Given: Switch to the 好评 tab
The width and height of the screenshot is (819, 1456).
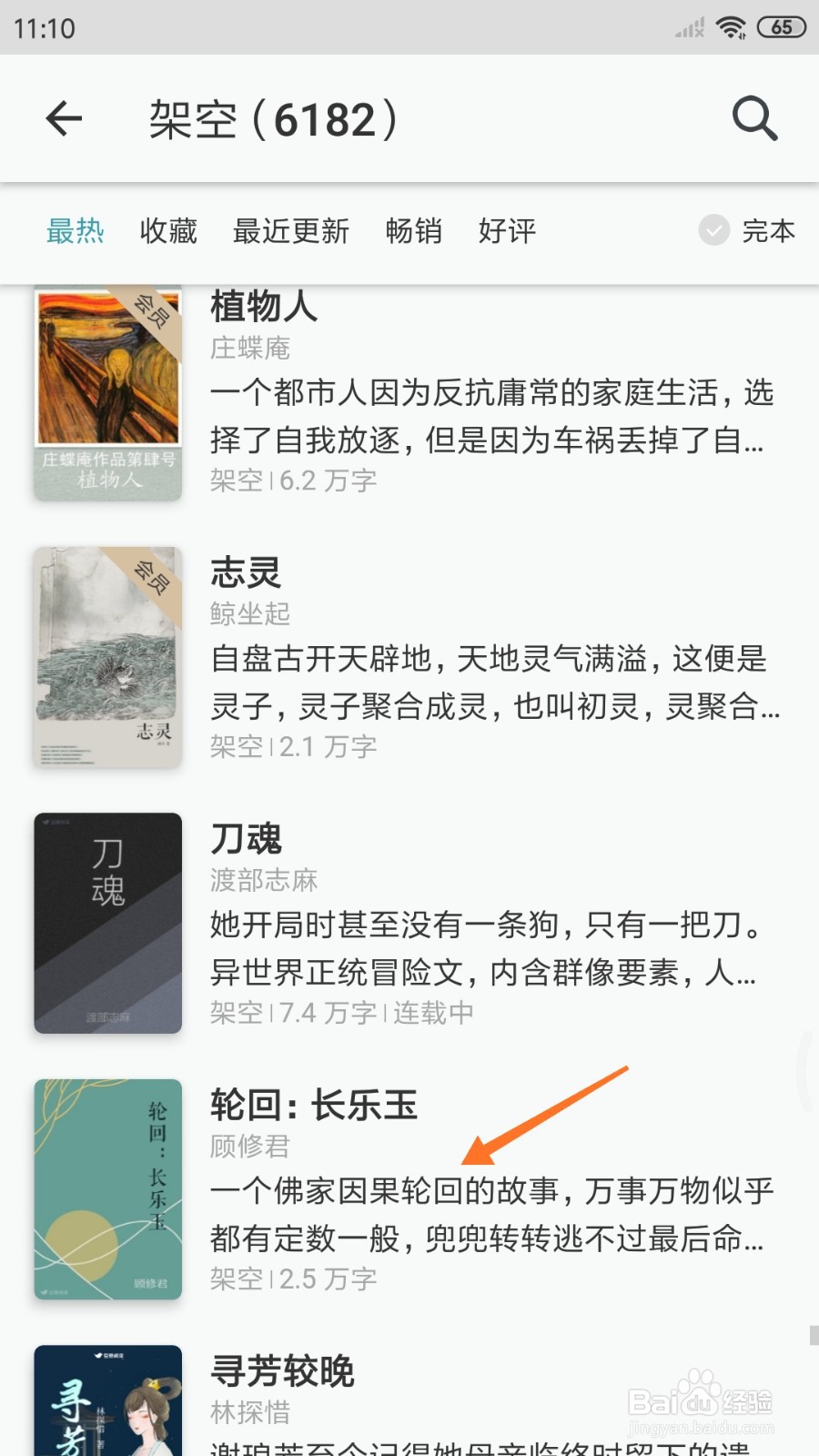Looking at the screenshot, I should 507,231.
